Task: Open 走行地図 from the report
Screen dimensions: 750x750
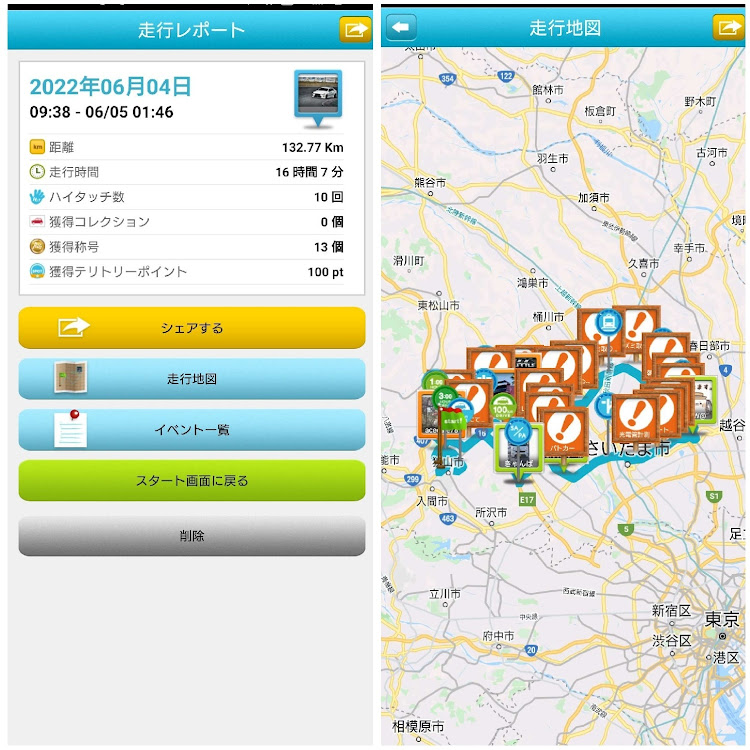Action: 192,379
